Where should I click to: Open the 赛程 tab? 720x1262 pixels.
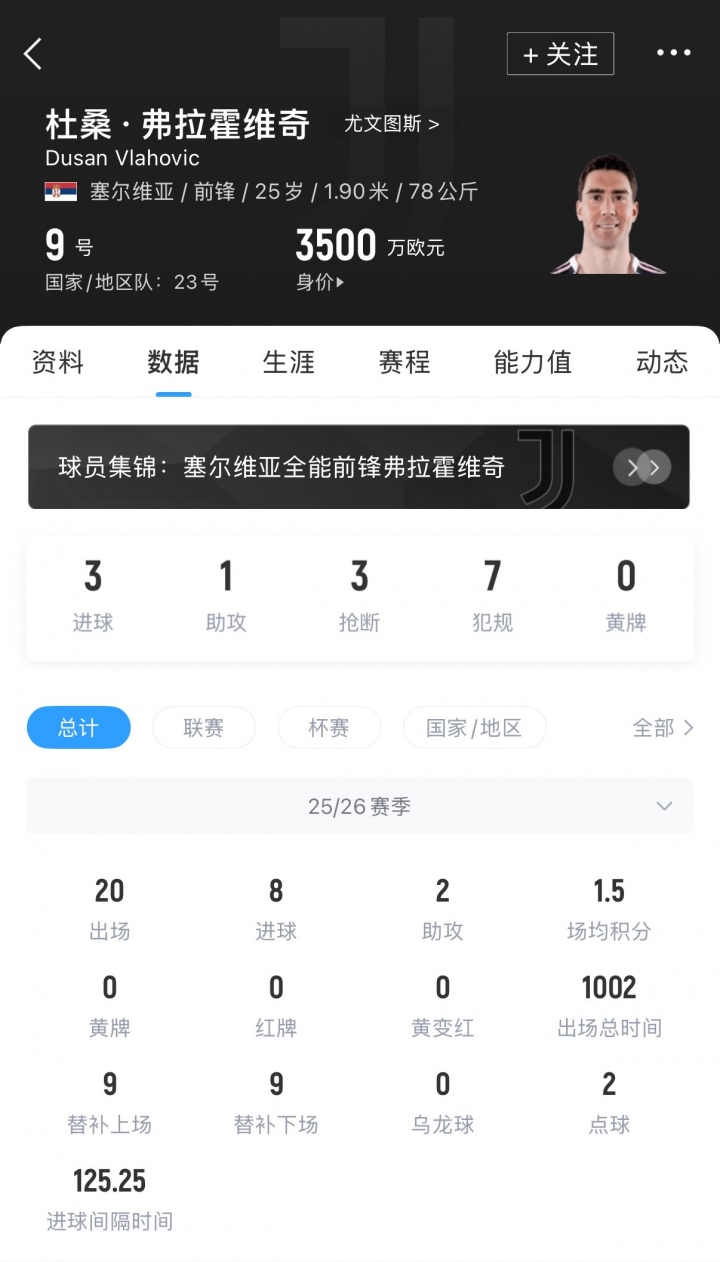click(404, 362)
